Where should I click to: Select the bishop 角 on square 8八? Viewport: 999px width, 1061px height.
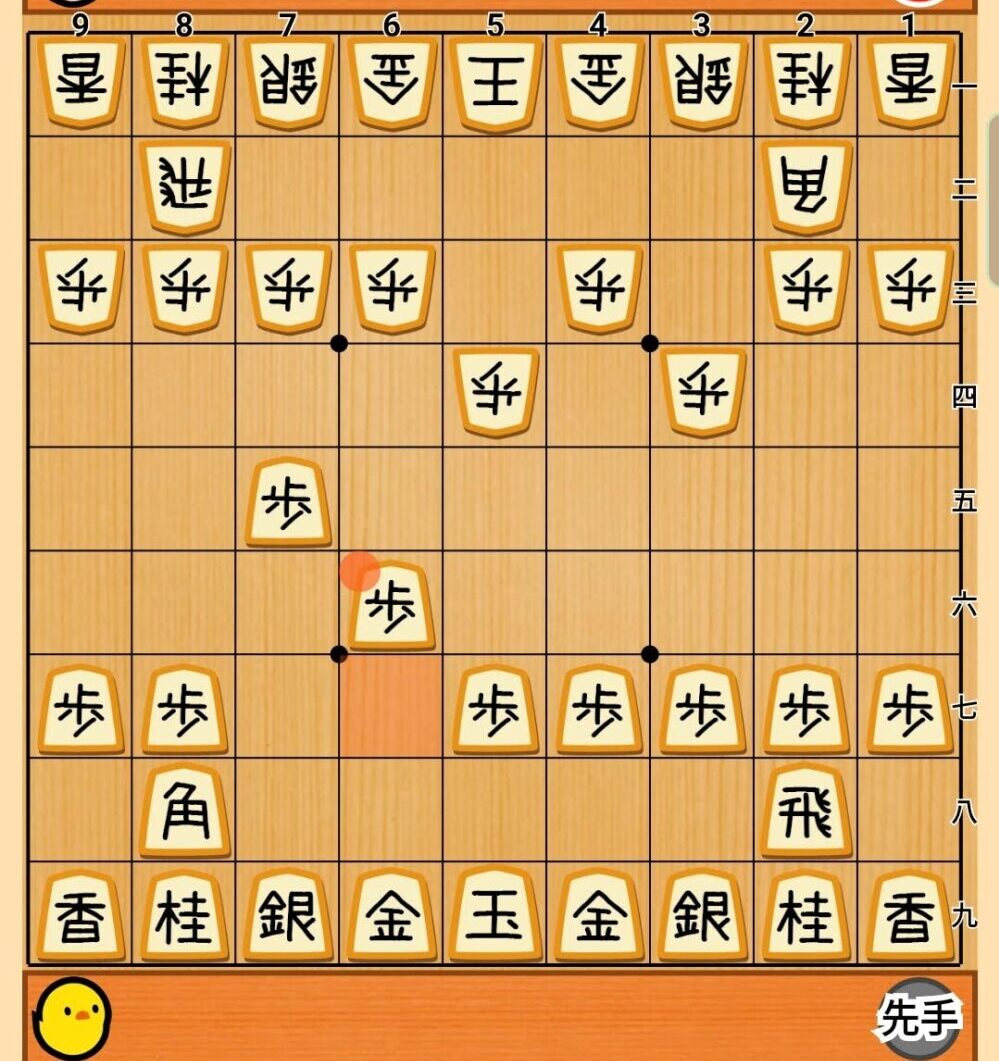coord(185,810)
